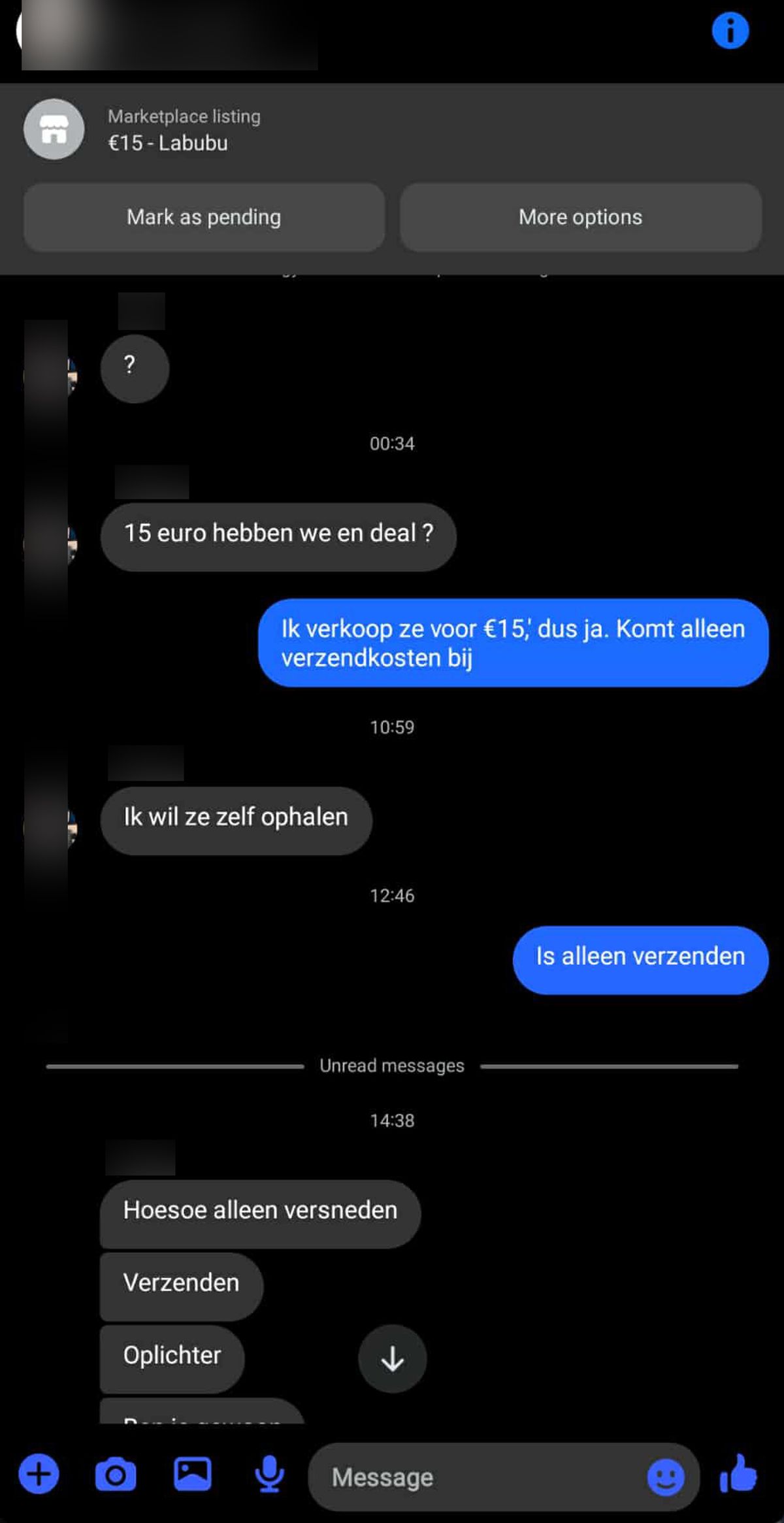Send a thumbs-up like
Screen dimensions: 784x1523
738,1473
